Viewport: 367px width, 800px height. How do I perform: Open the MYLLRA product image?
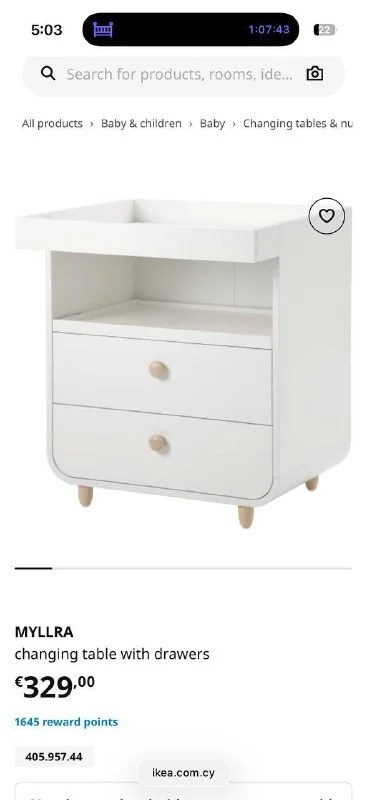[183, 363]
